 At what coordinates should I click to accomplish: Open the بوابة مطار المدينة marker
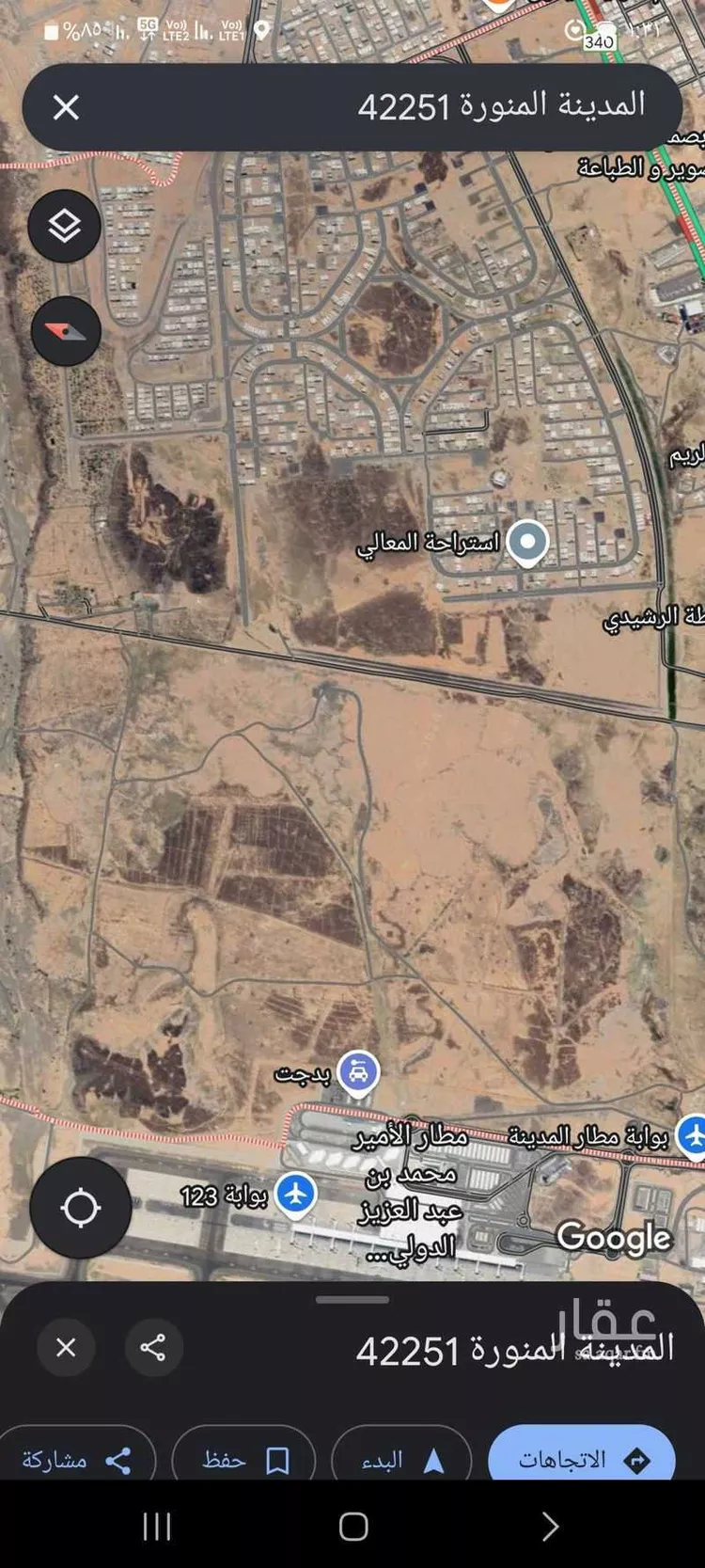(x=692, y=1134)
